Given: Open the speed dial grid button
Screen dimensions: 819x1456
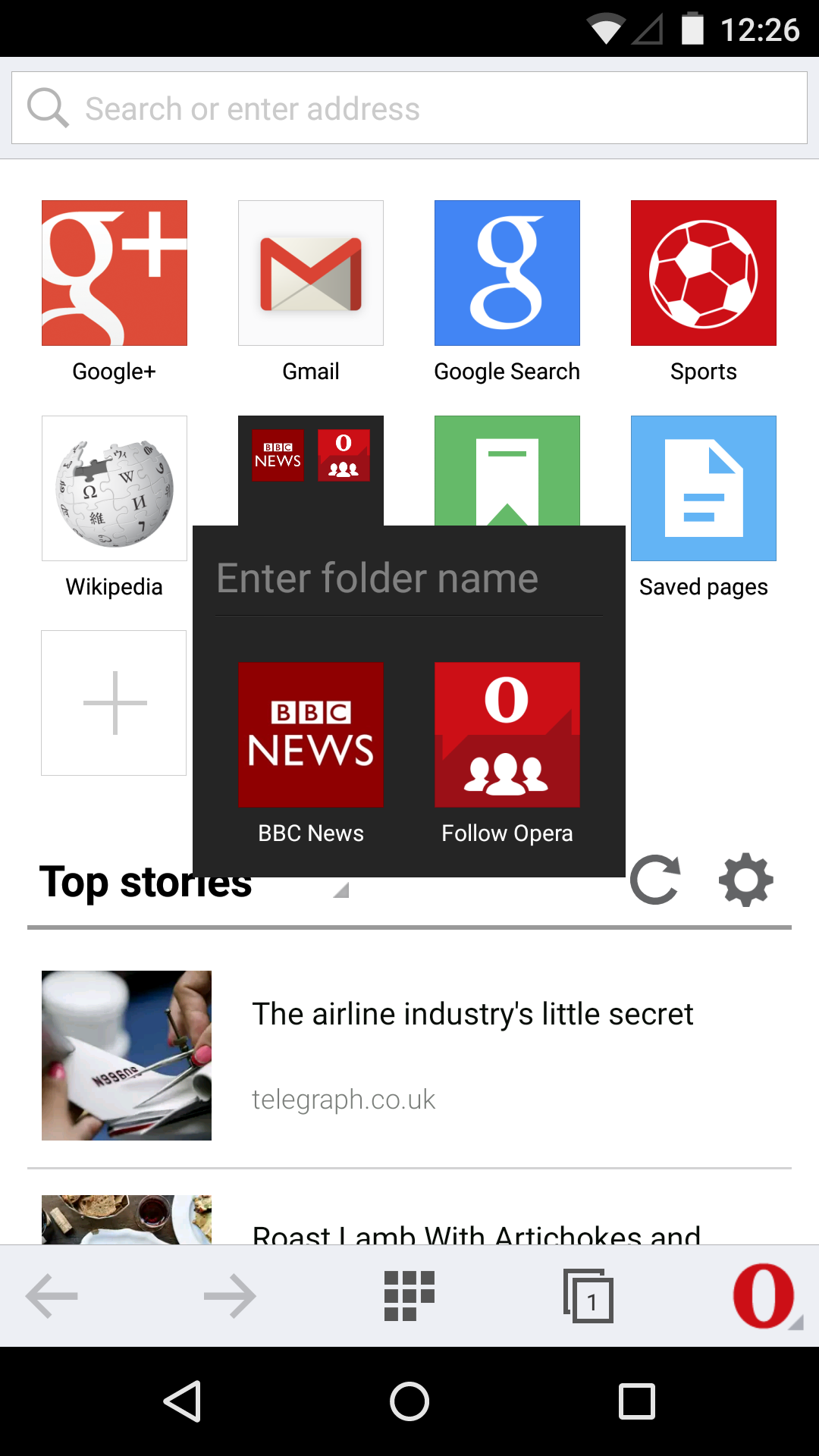Looking at the screenshot, I should click(x=409, y=1296).
